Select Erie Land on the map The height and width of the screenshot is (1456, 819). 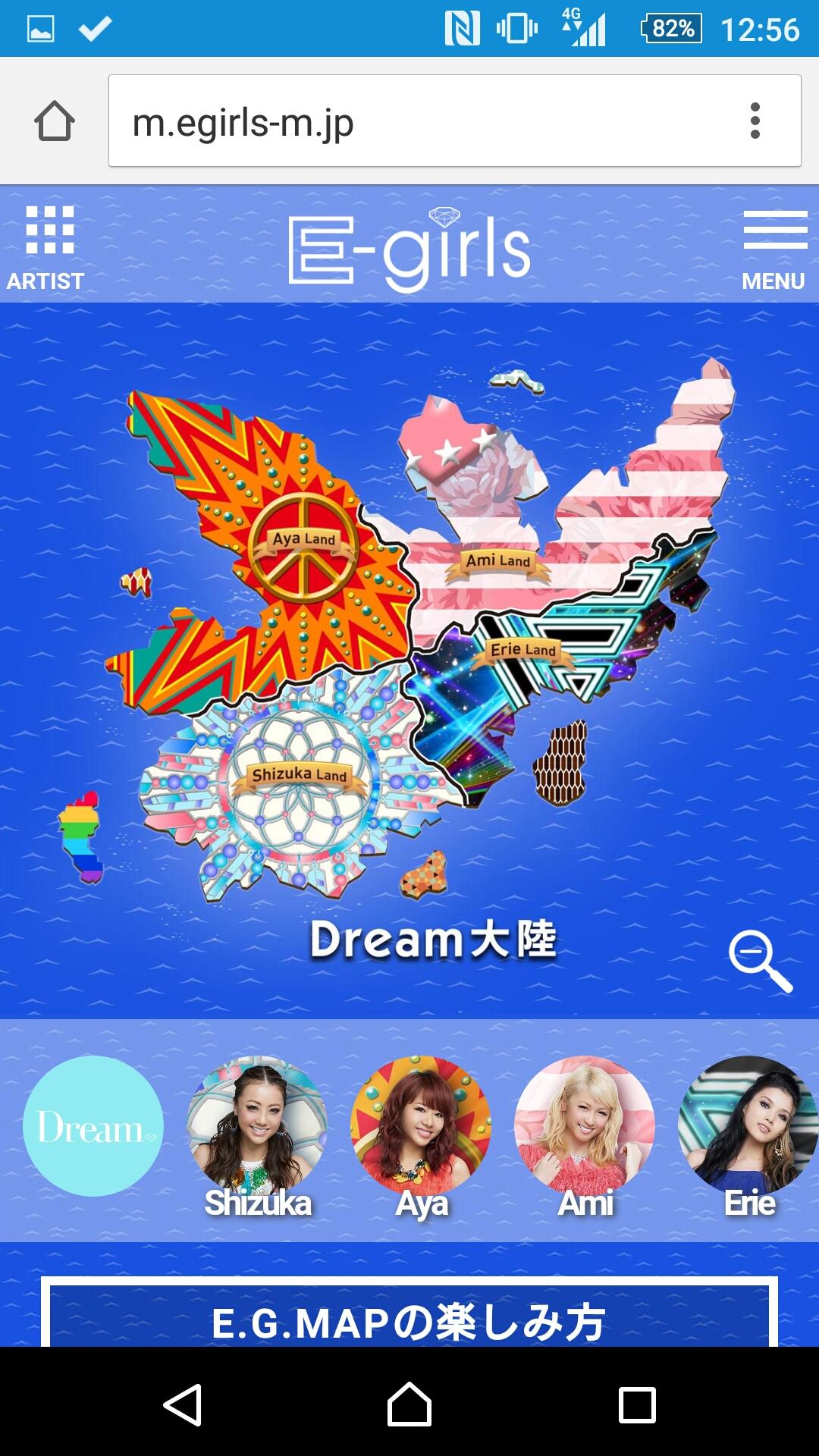[525, 651]
